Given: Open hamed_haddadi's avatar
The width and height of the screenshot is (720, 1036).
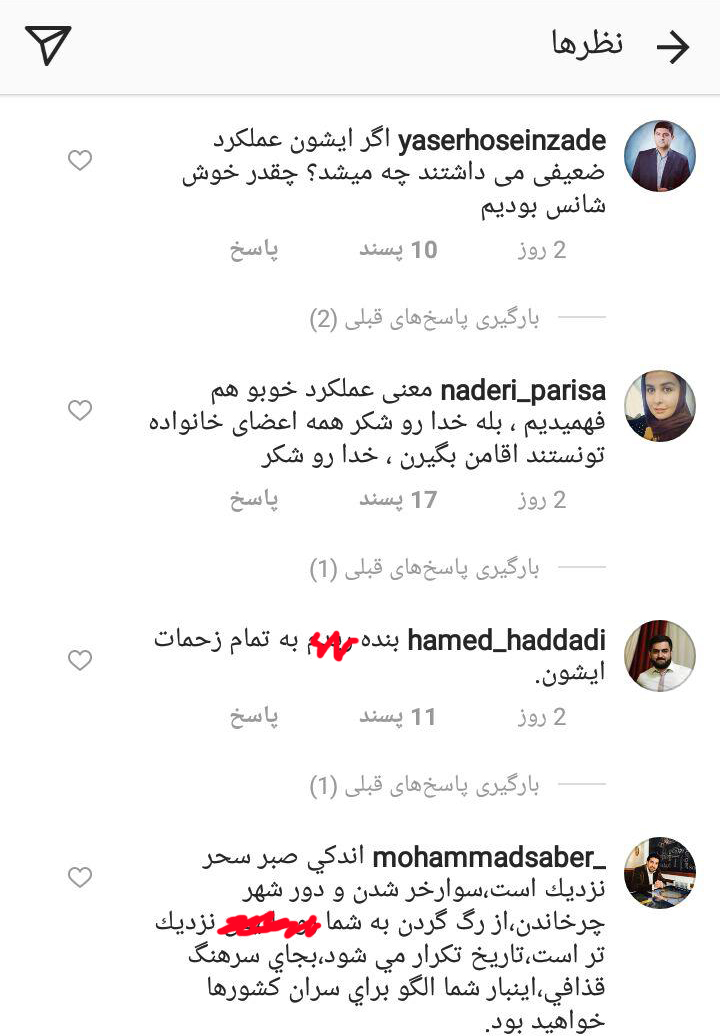Looking at the screenshot, I should coord(659,655).
